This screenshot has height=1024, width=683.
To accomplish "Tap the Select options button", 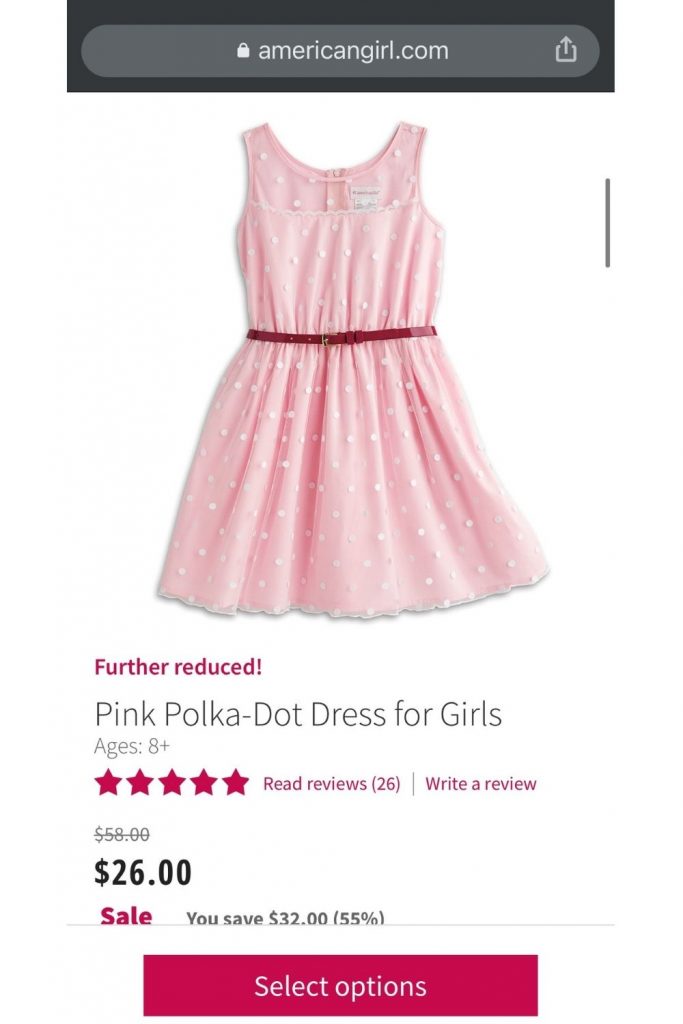I will coord(340,985).
